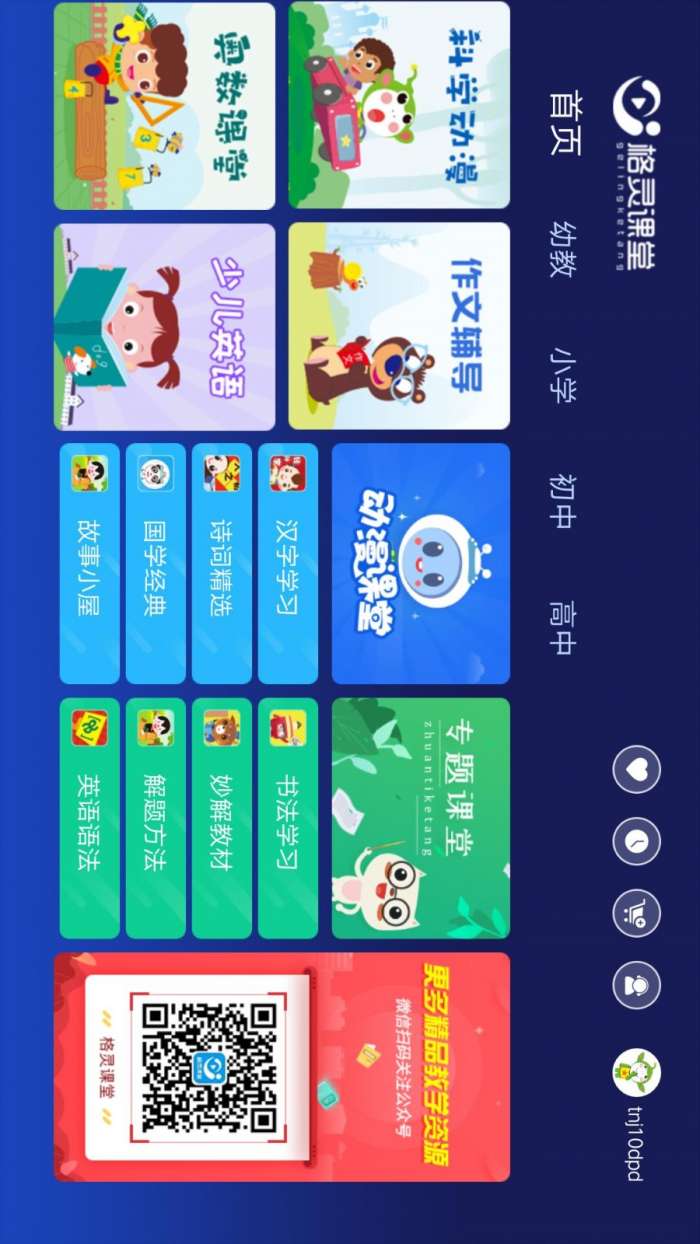Open the 动漫课堂 banner
This screenshot has height=1244, width=700.
420,563
